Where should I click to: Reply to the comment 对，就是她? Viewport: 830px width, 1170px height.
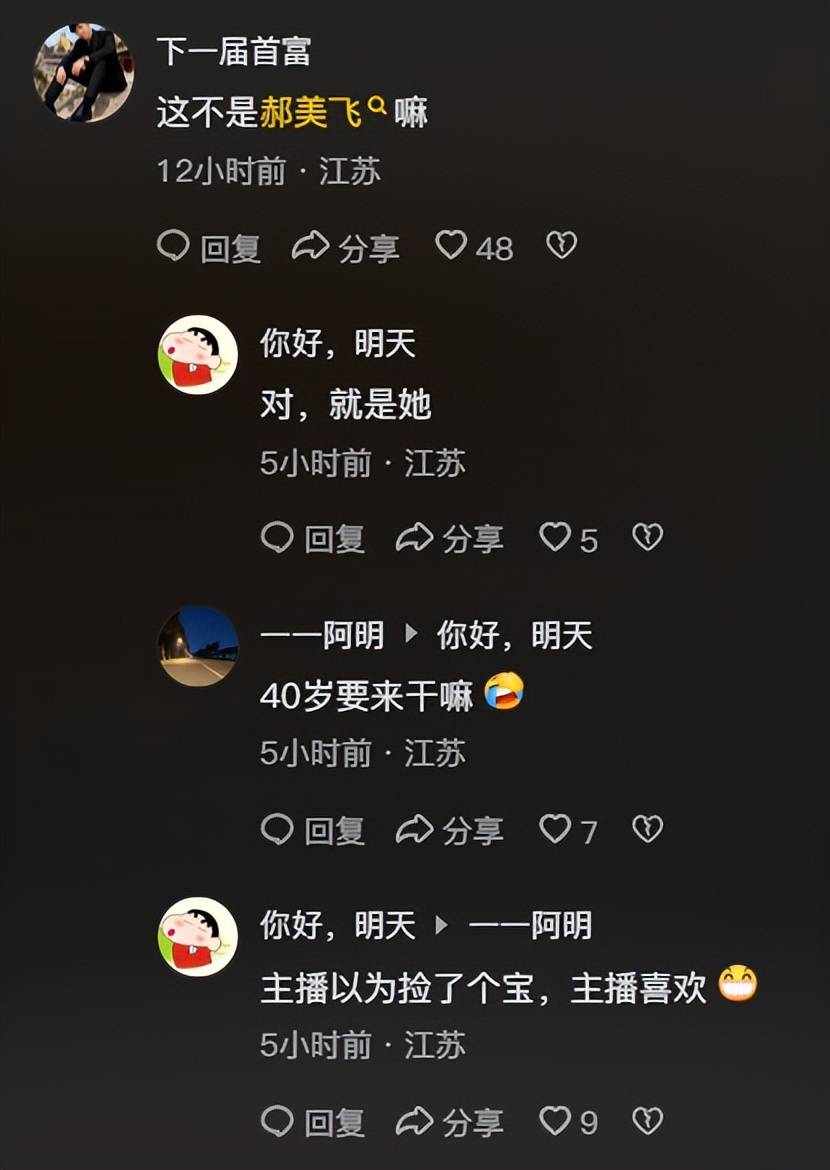tap(313, 539)
